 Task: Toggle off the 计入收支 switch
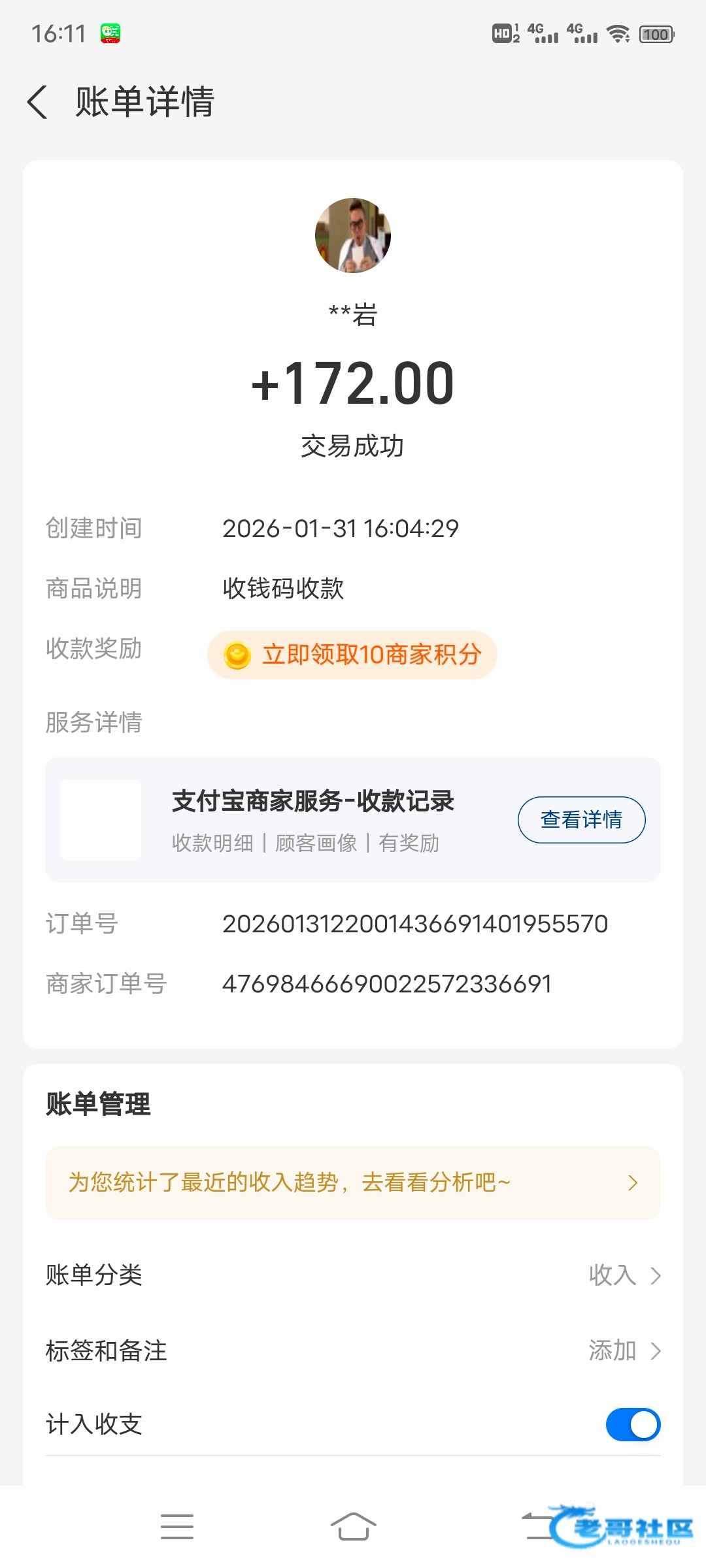[x=633, y=1424]
